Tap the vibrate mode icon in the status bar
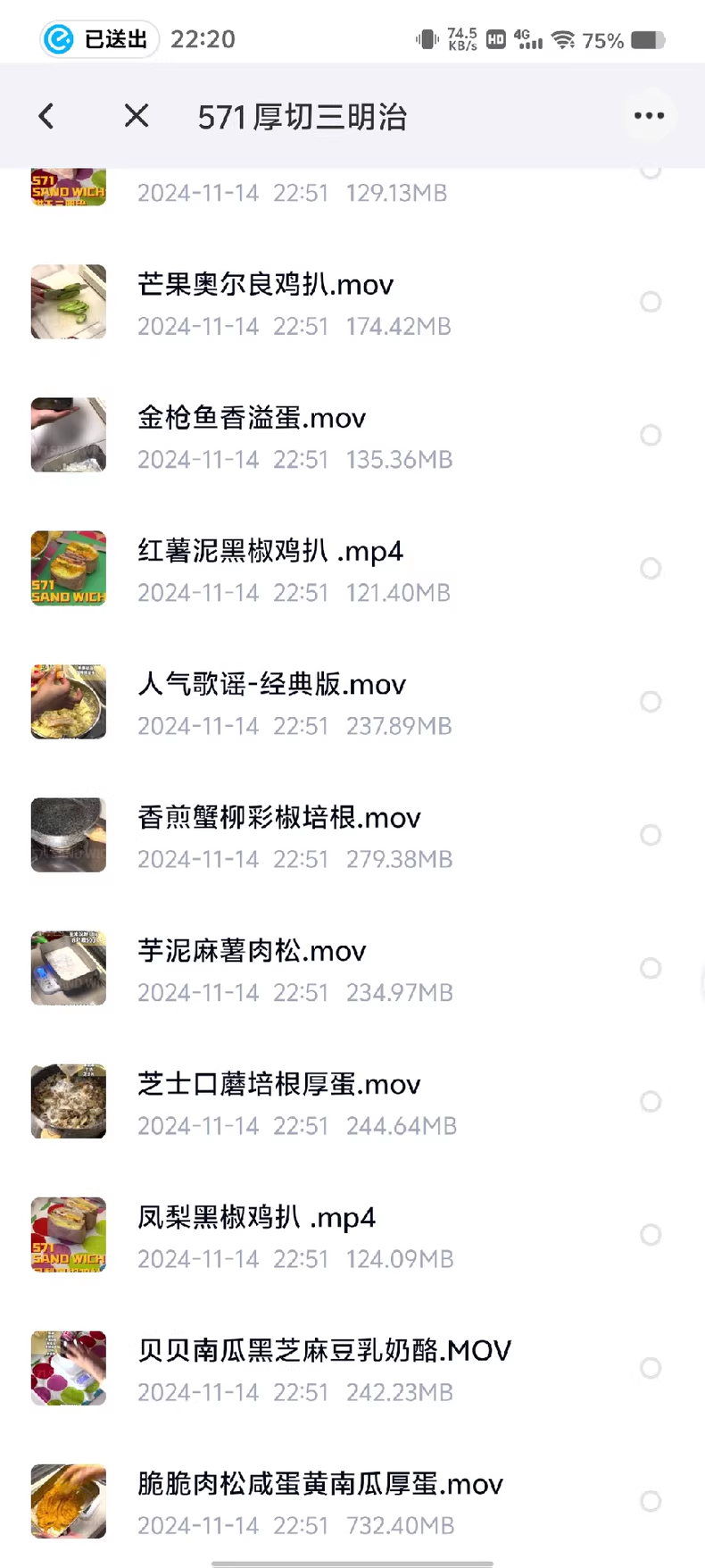Viewport: 705px width, 1568px height. pos(427,40)
